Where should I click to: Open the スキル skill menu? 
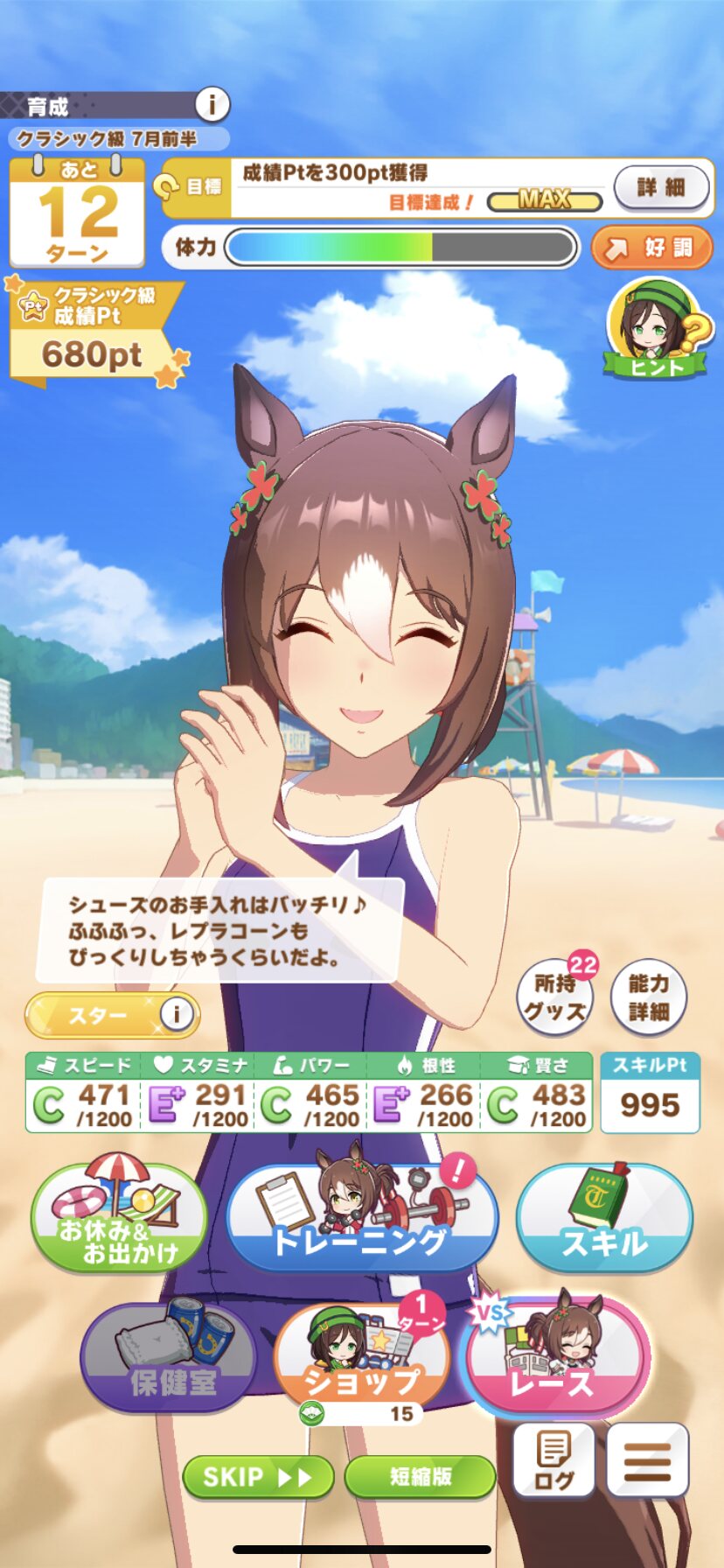point(604,1218)
